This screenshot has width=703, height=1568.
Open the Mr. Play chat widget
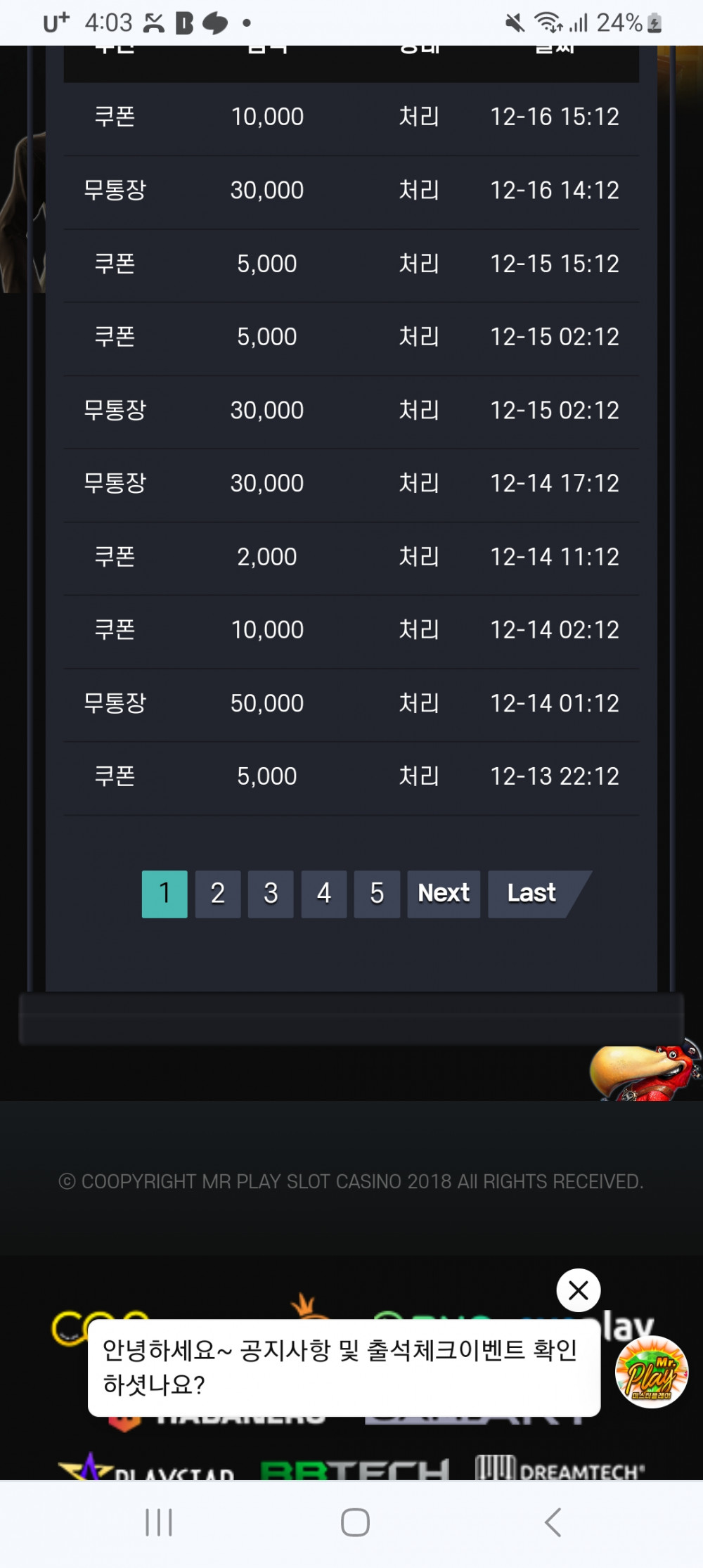(651, 1372)
